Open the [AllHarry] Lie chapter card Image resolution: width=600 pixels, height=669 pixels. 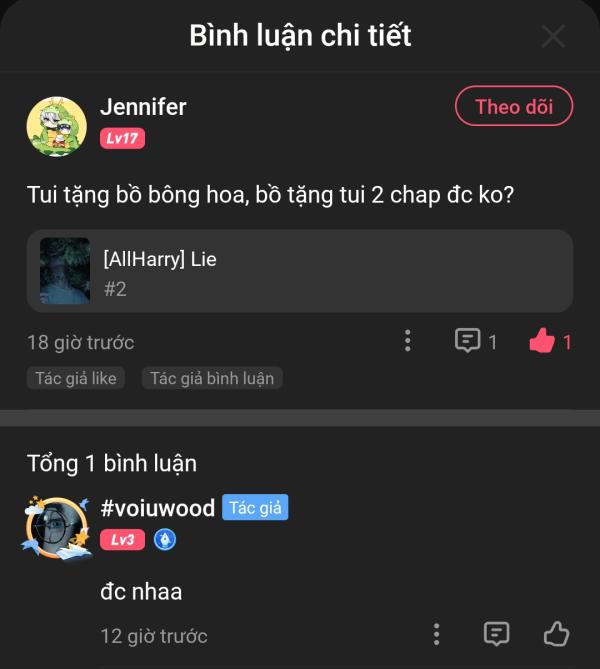[x=300, y=272]
